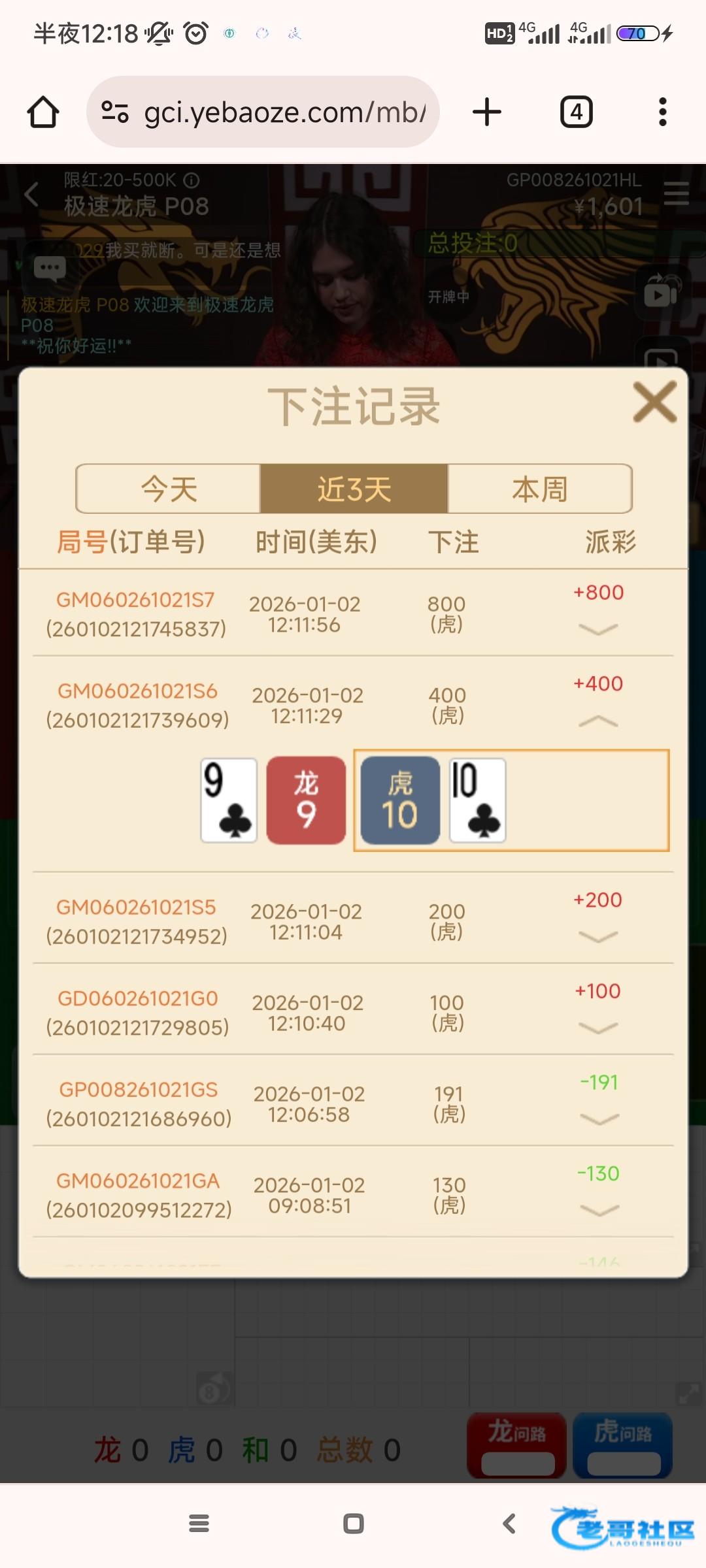Expand details for bet GD060261021G0
This screenshot has height=1568, width=706.
tap(597, 1028)
